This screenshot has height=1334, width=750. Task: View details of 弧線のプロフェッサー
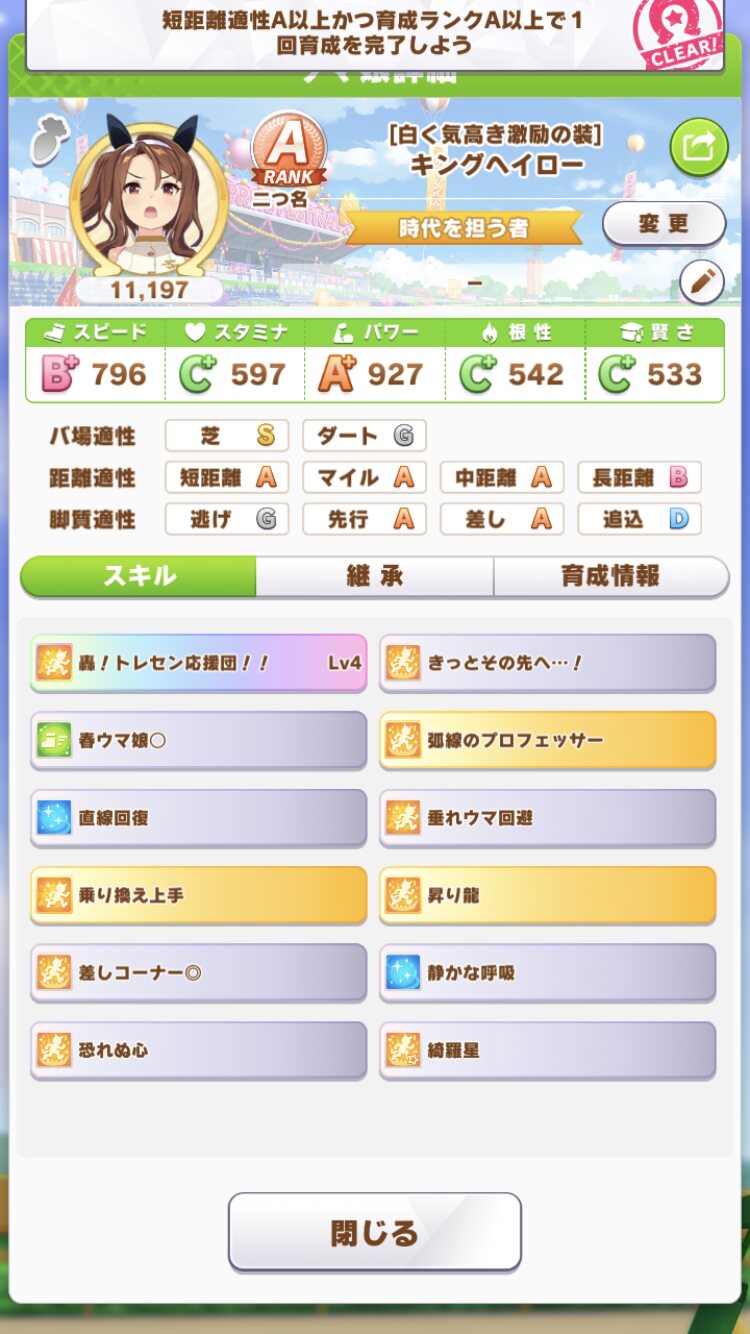pos(547,740)
